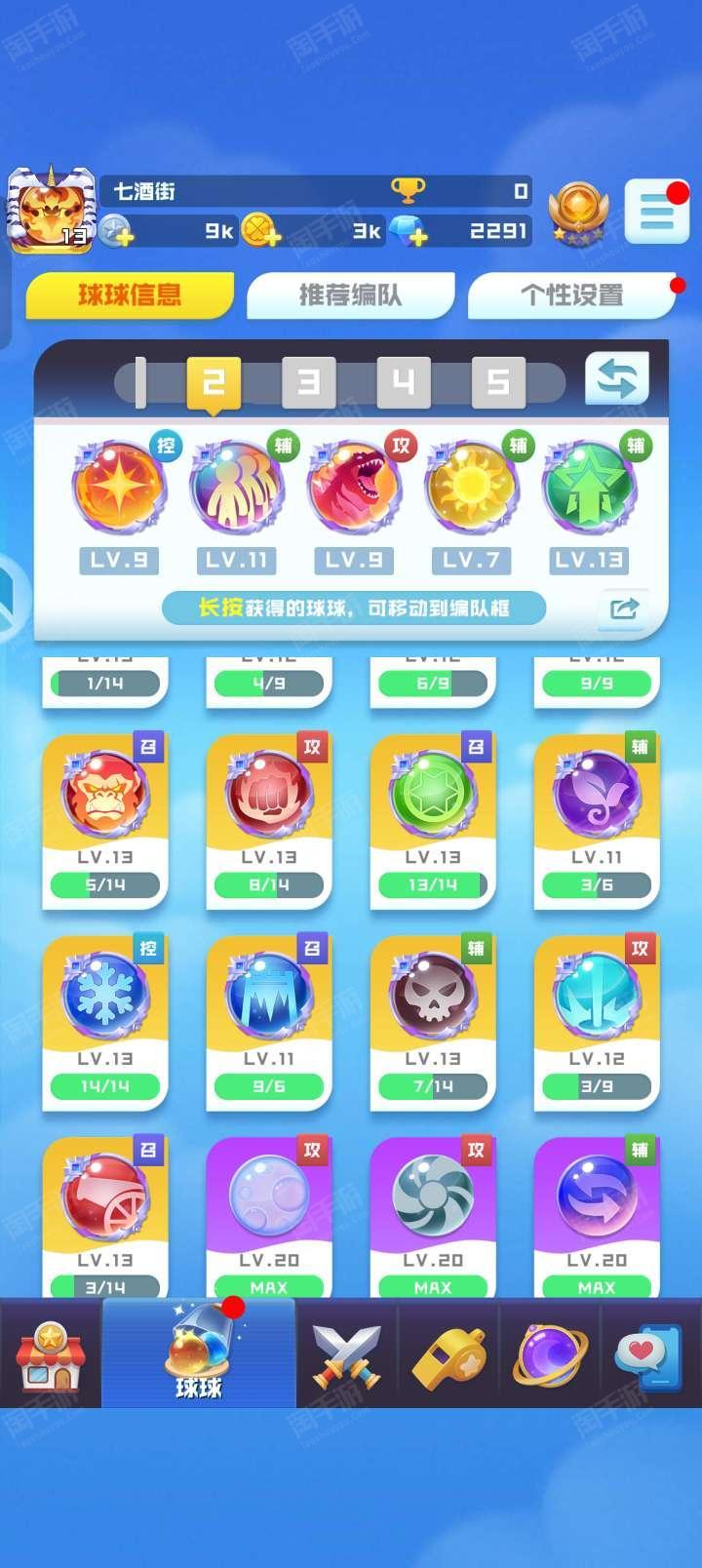Go to the crossed swords battle tab
This screenshot has height=1568, width=702.
pos(347,1354)
